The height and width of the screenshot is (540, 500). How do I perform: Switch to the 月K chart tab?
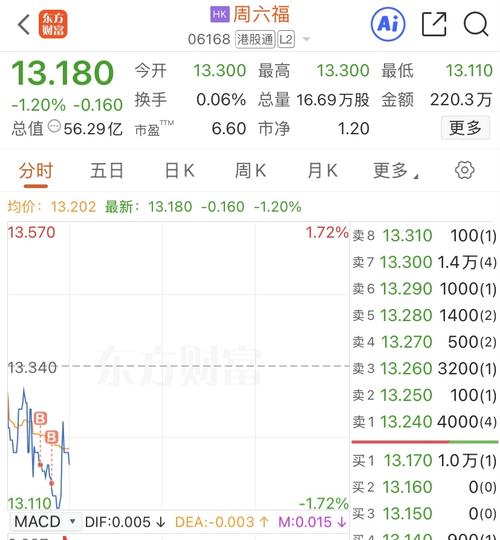pos(322,171)
